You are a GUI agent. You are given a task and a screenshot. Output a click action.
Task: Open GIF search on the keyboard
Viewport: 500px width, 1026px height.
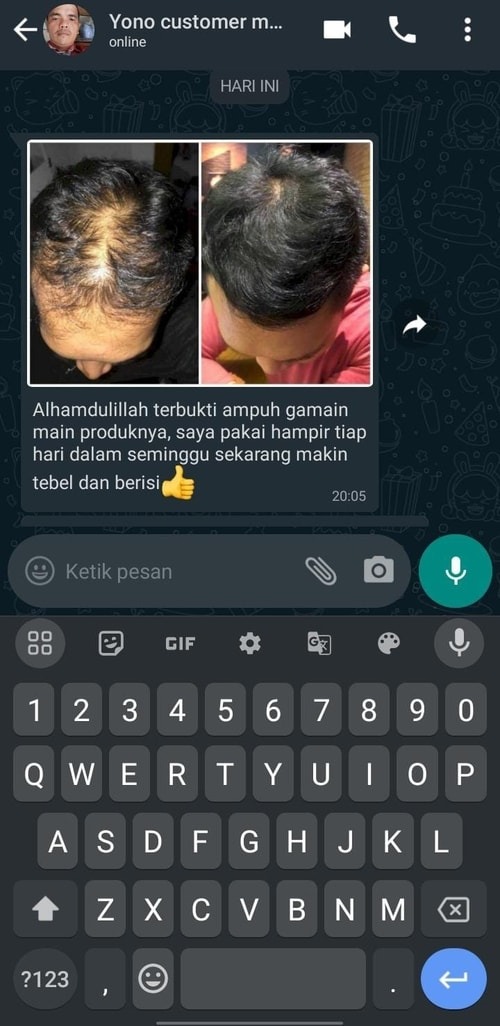(x=180, y=644)
